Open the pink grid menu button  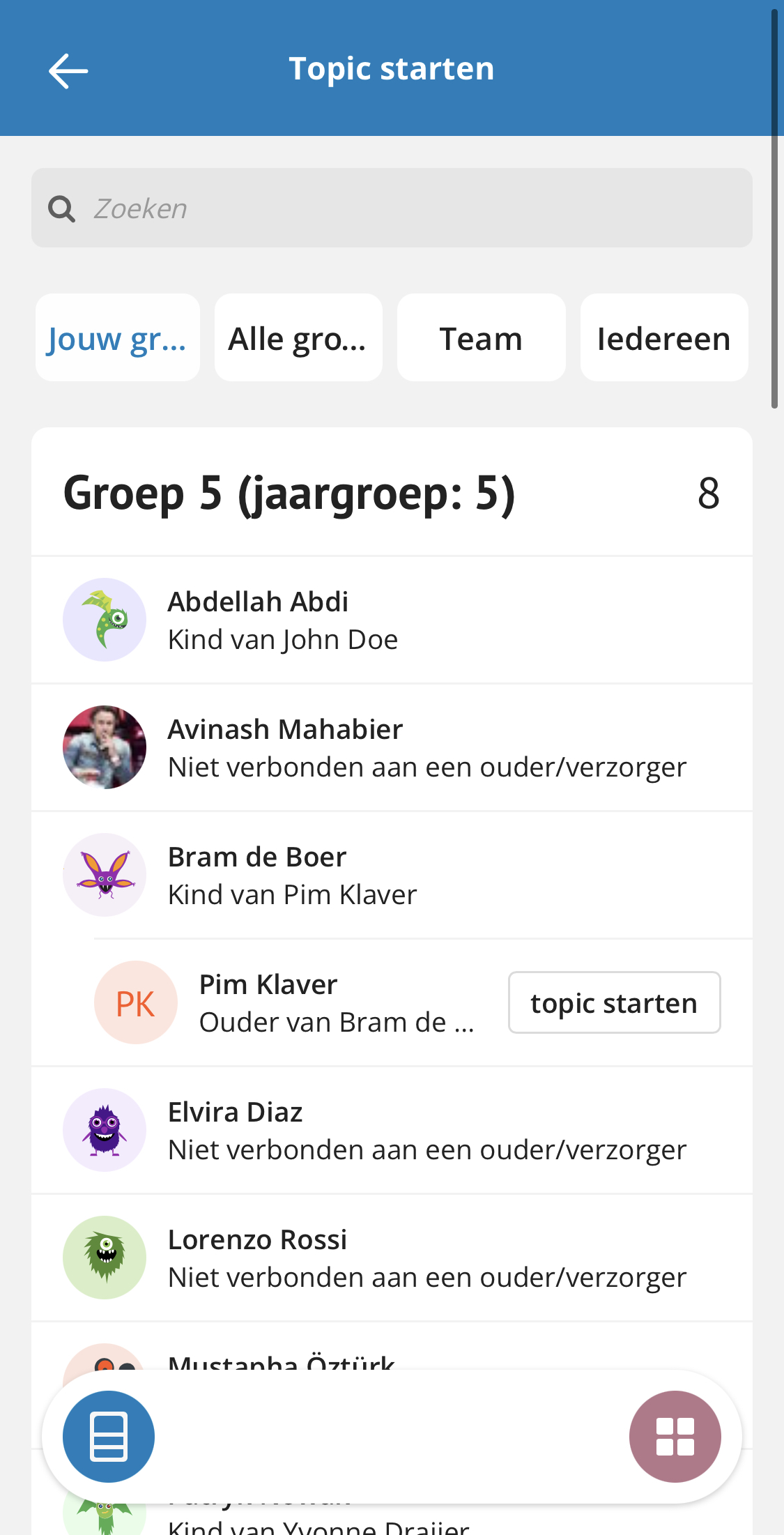point(675,1437)
